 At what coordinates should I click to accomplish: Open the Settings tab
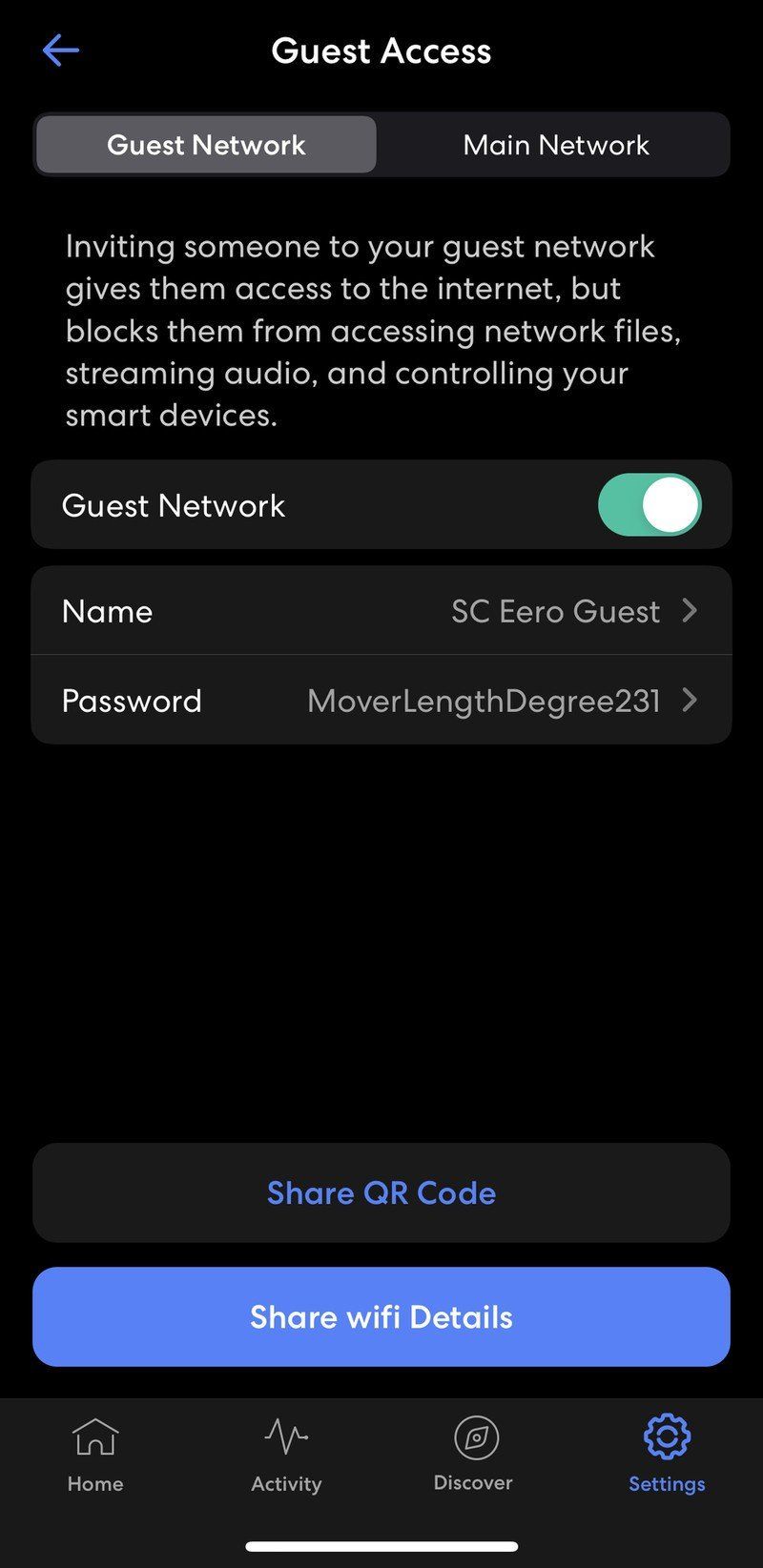coord(667,1455)
